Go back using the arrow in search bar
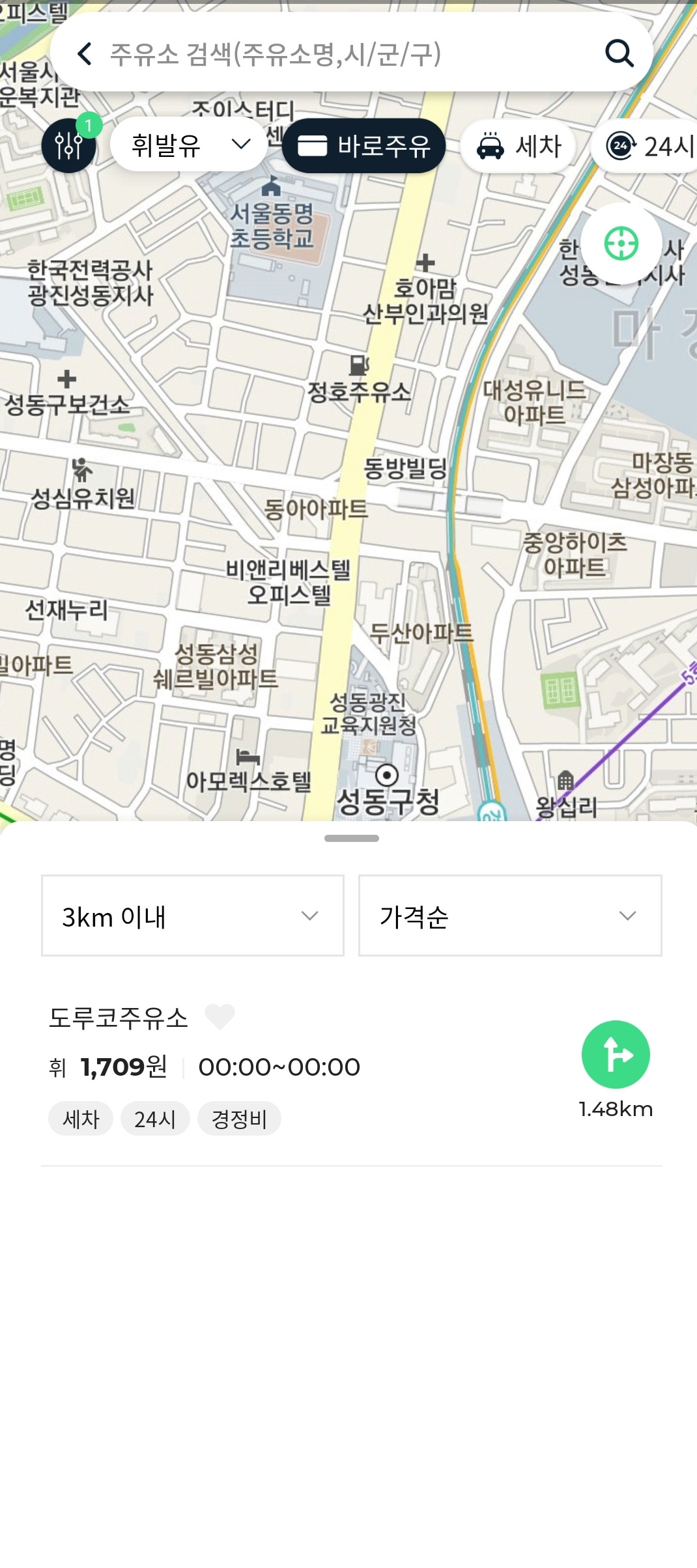697x1568 pixels. click(x=85, y=54)
